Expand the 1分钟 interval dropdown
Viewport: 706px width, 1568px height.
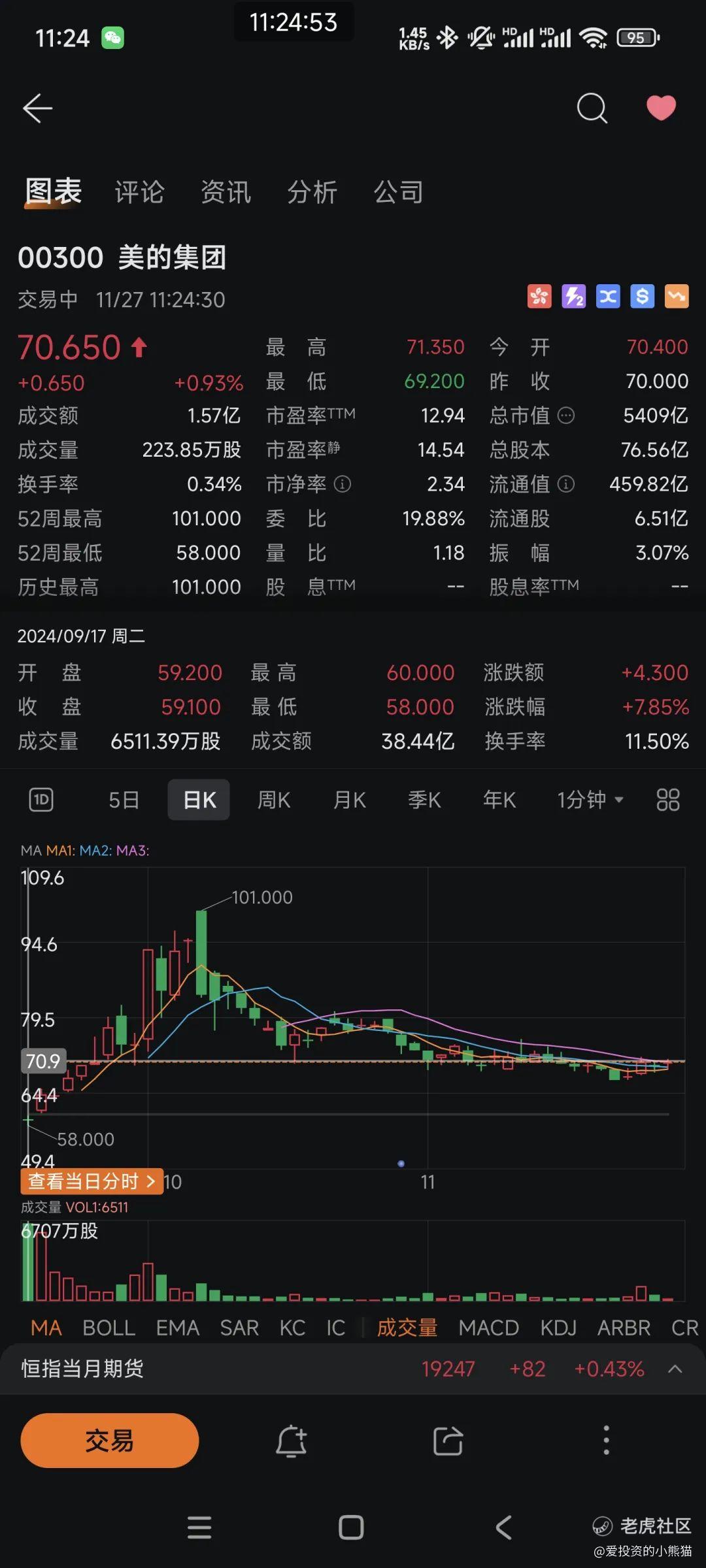point(590,800)
